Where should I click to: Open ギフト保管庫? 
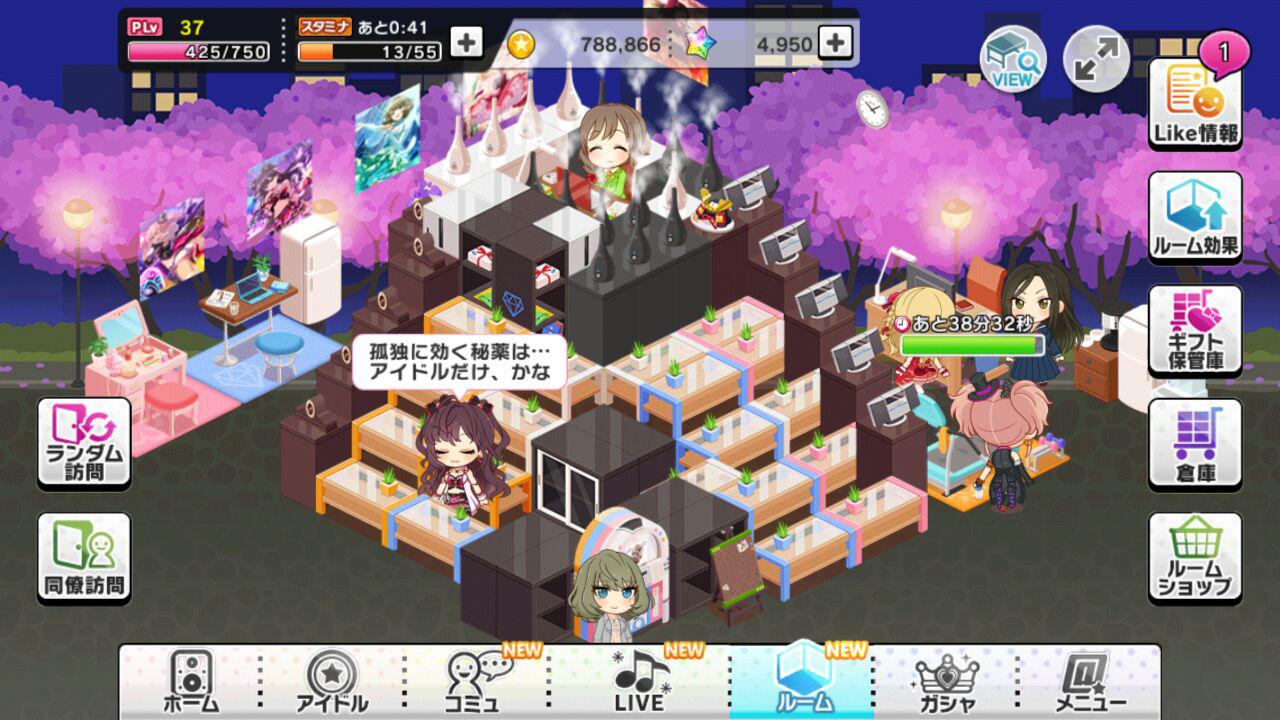(x=1195, y=332)
